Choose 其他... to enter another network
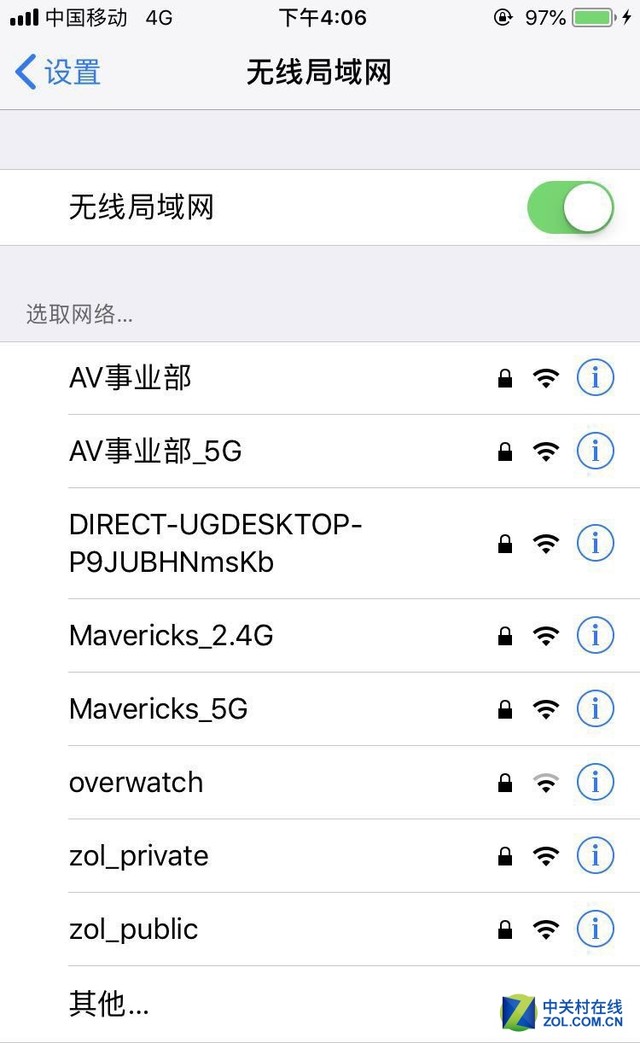The height and width of the screenshot is (1043, 640). (x=109, y=1003)
